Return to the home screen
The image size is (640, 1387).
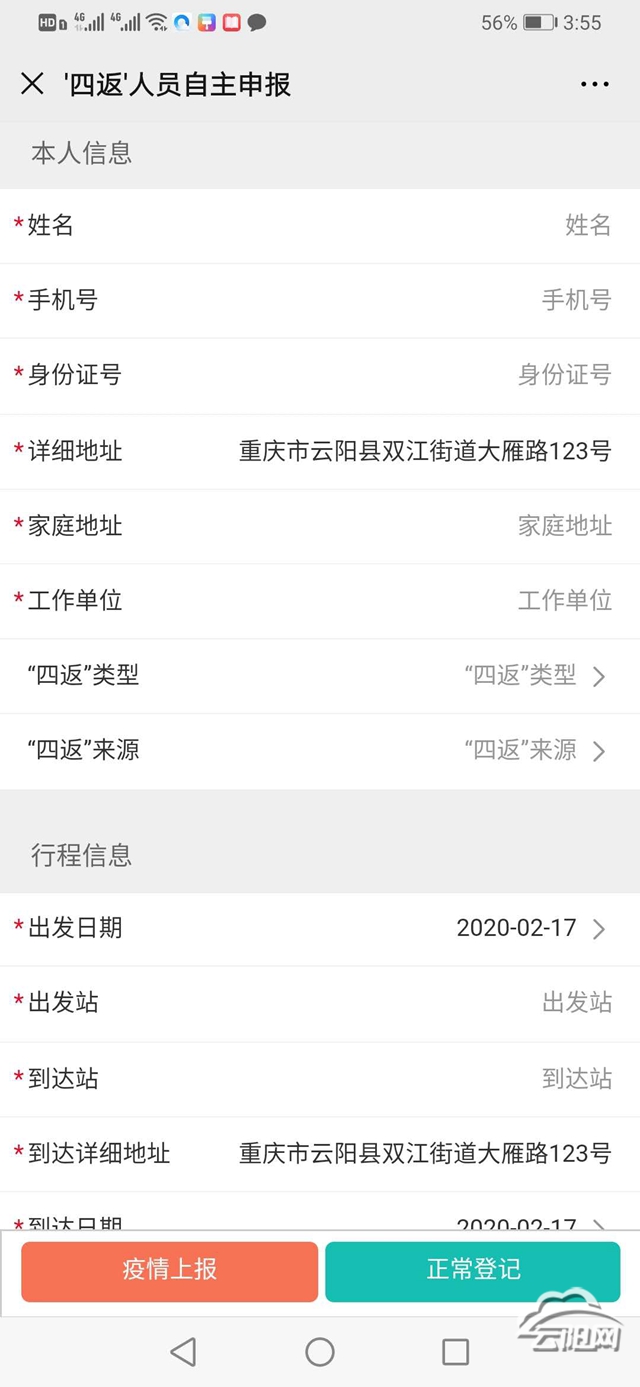[320, 1352]
